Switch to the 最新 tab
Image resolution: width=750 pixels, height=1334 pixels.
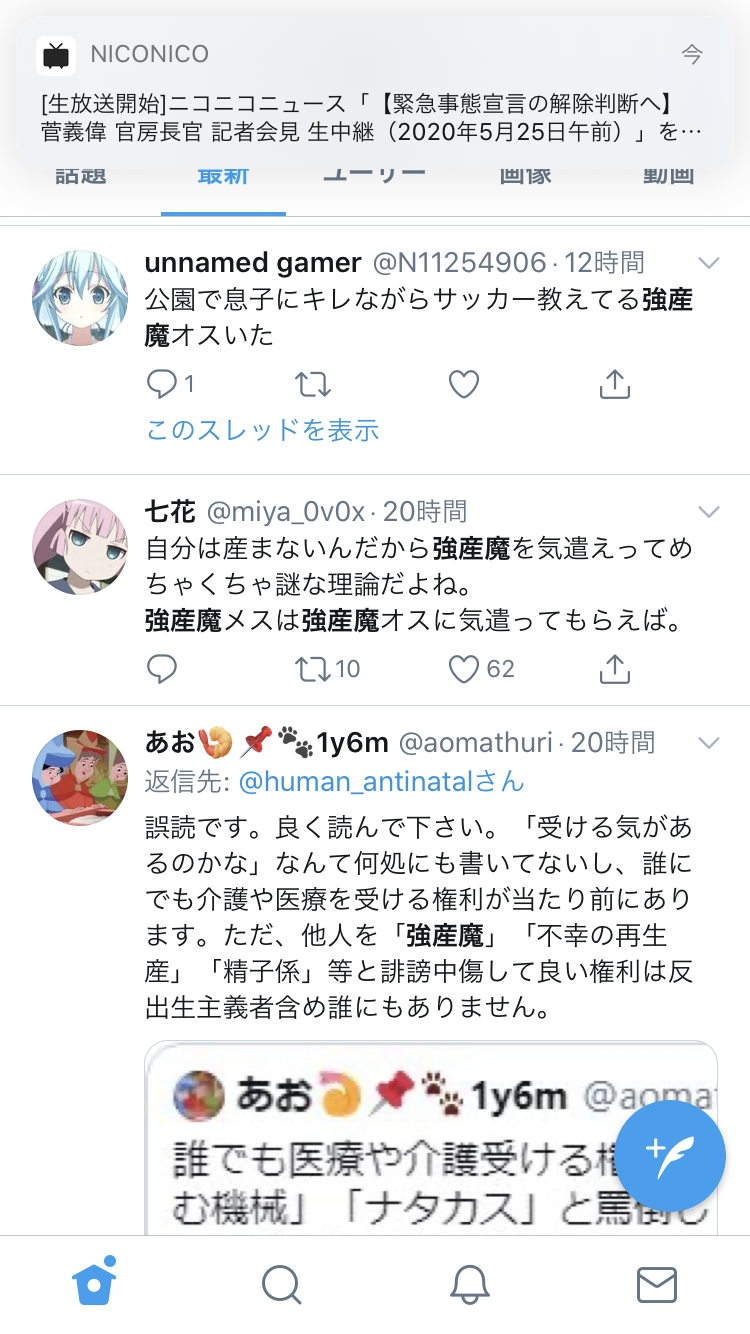223,176
